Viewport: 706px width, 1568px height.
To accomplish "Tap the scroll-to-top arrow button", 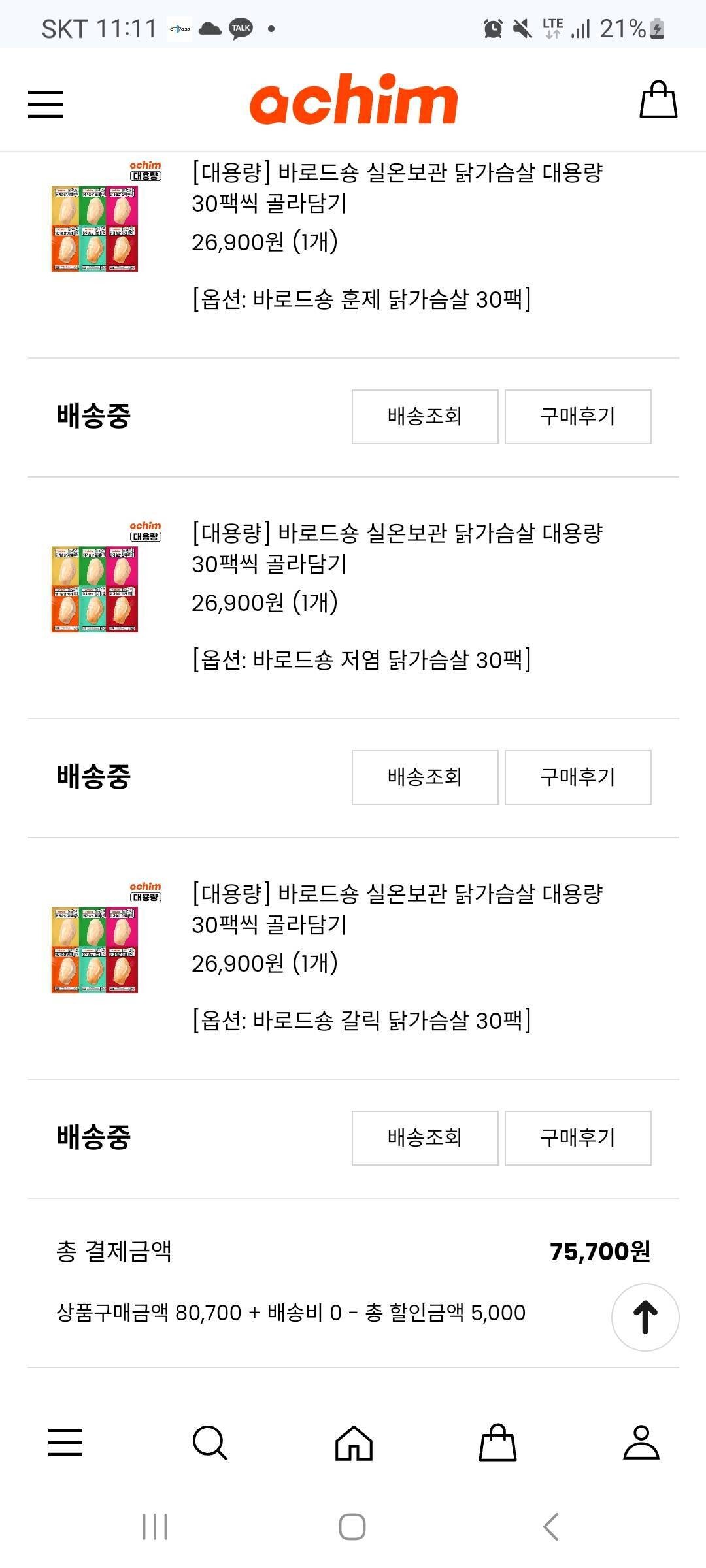I will coord(646,1315).
